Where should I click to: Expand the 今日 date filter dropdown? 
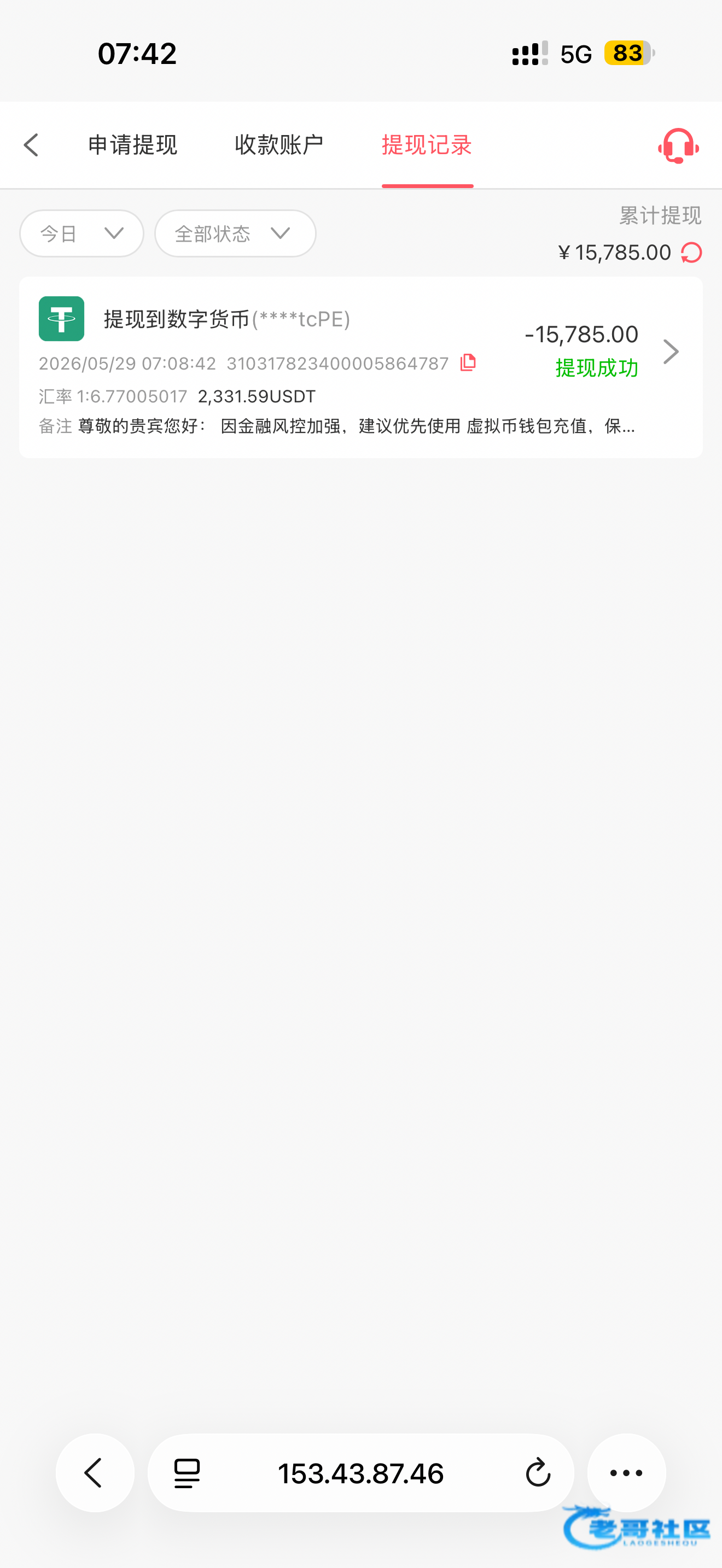pos(81,233)
